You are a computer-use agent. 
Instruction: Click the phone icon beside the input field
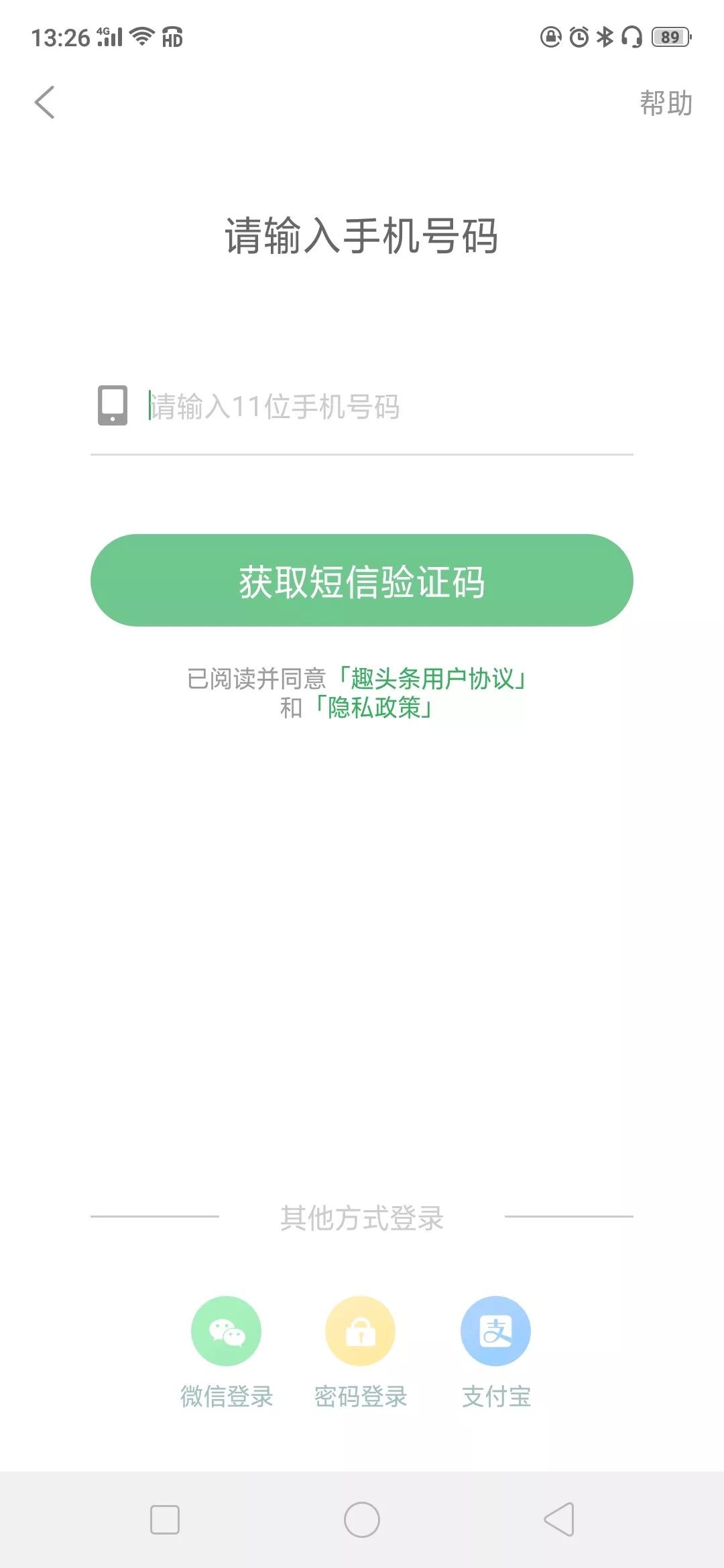111,404
